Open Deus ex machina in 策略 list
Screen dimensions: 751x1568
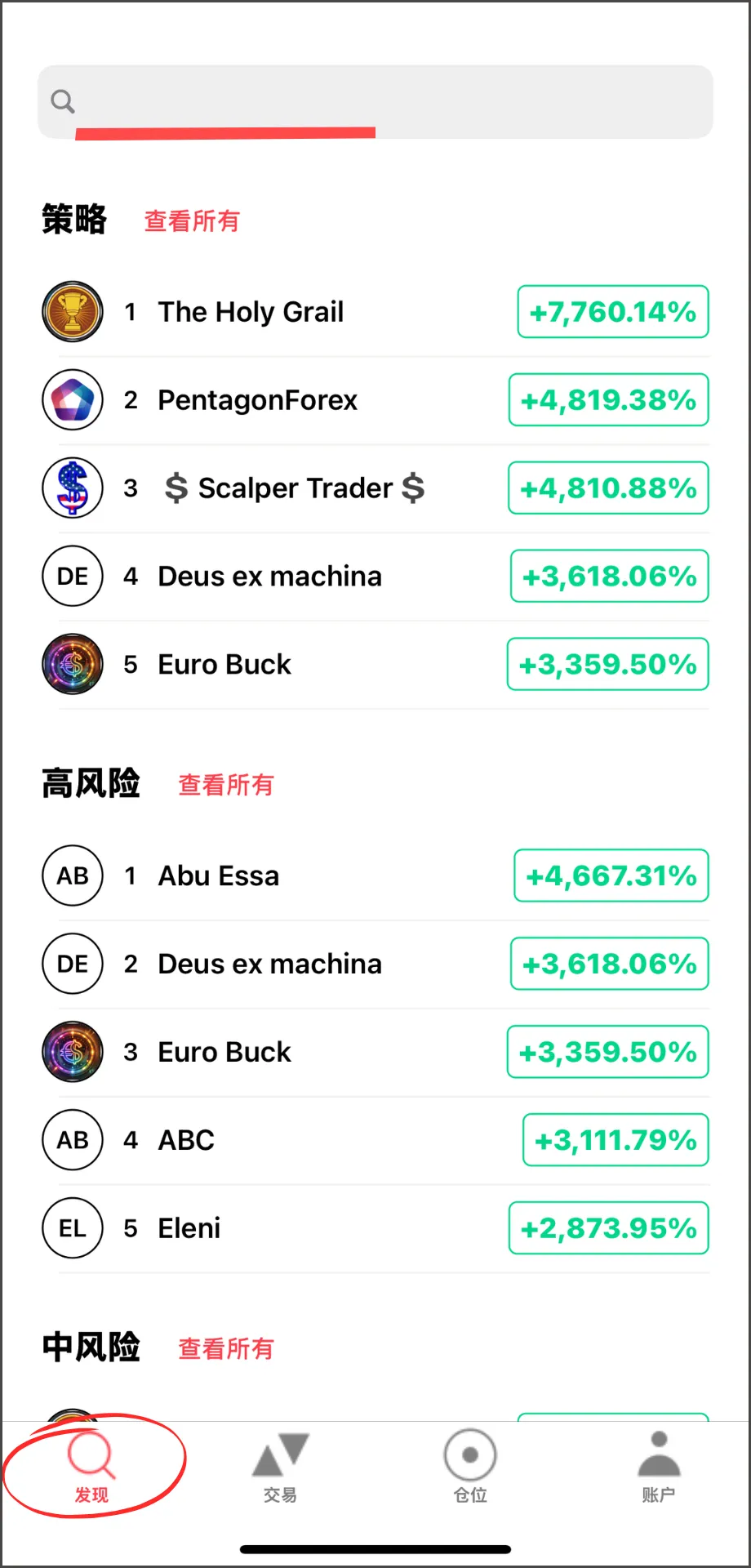click(x=375, y=577)
